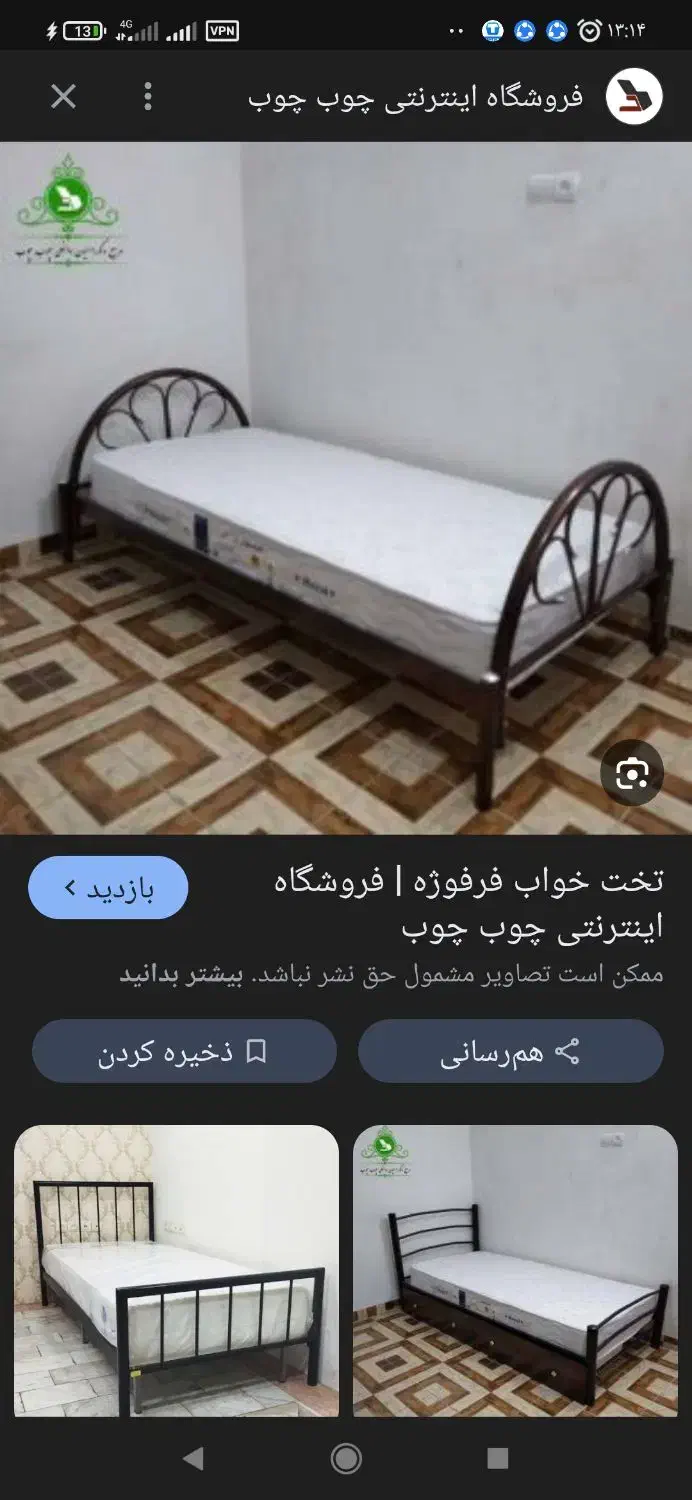Save the image with ذخیره کردن
692x1500 pixels.
click(x=184, y=1051)
